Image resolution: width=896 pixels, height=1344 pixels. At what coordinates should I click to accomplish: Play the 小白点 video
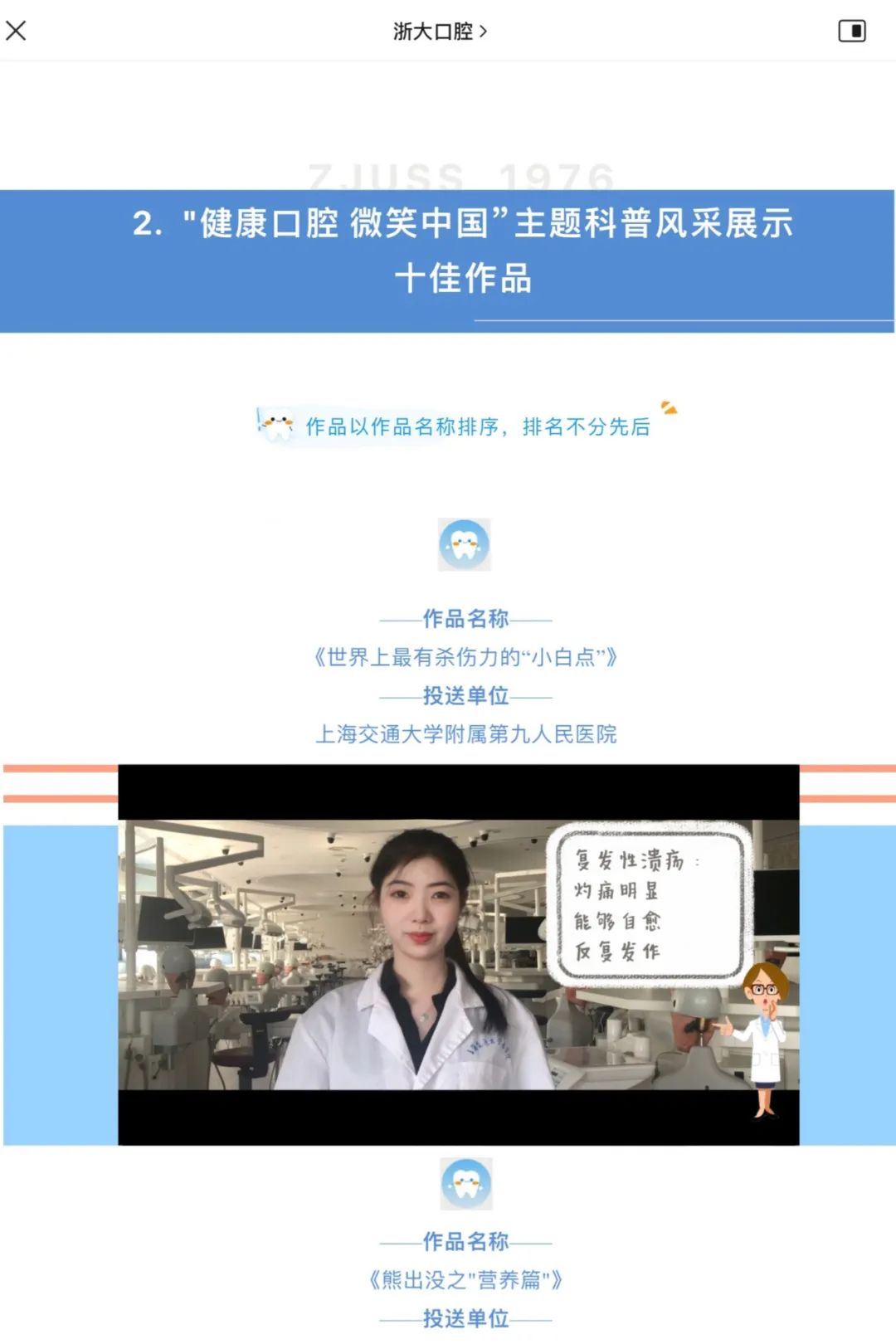pos(458,954)
